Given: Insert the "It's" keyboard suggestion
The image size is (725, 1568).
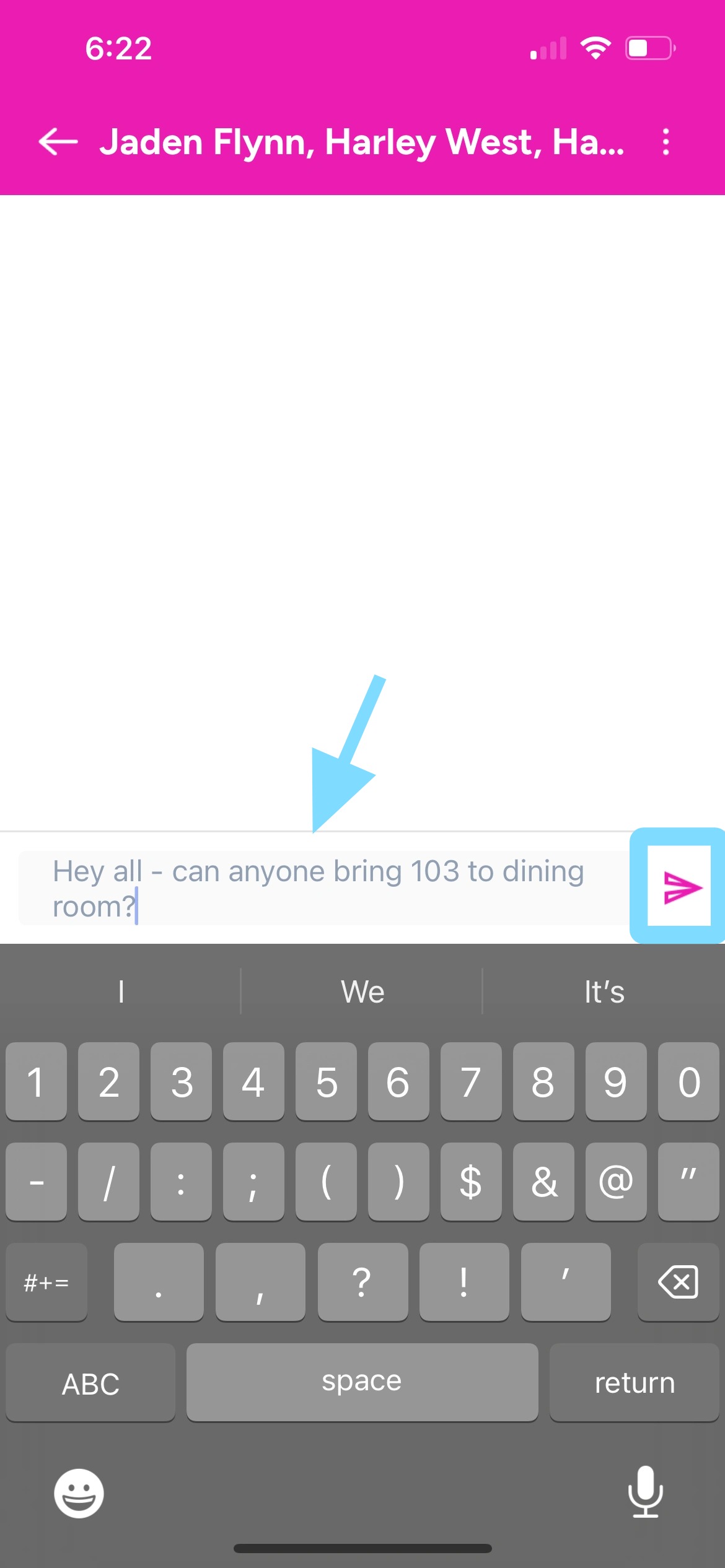Looking at the screenshot, I should point(604,991).
